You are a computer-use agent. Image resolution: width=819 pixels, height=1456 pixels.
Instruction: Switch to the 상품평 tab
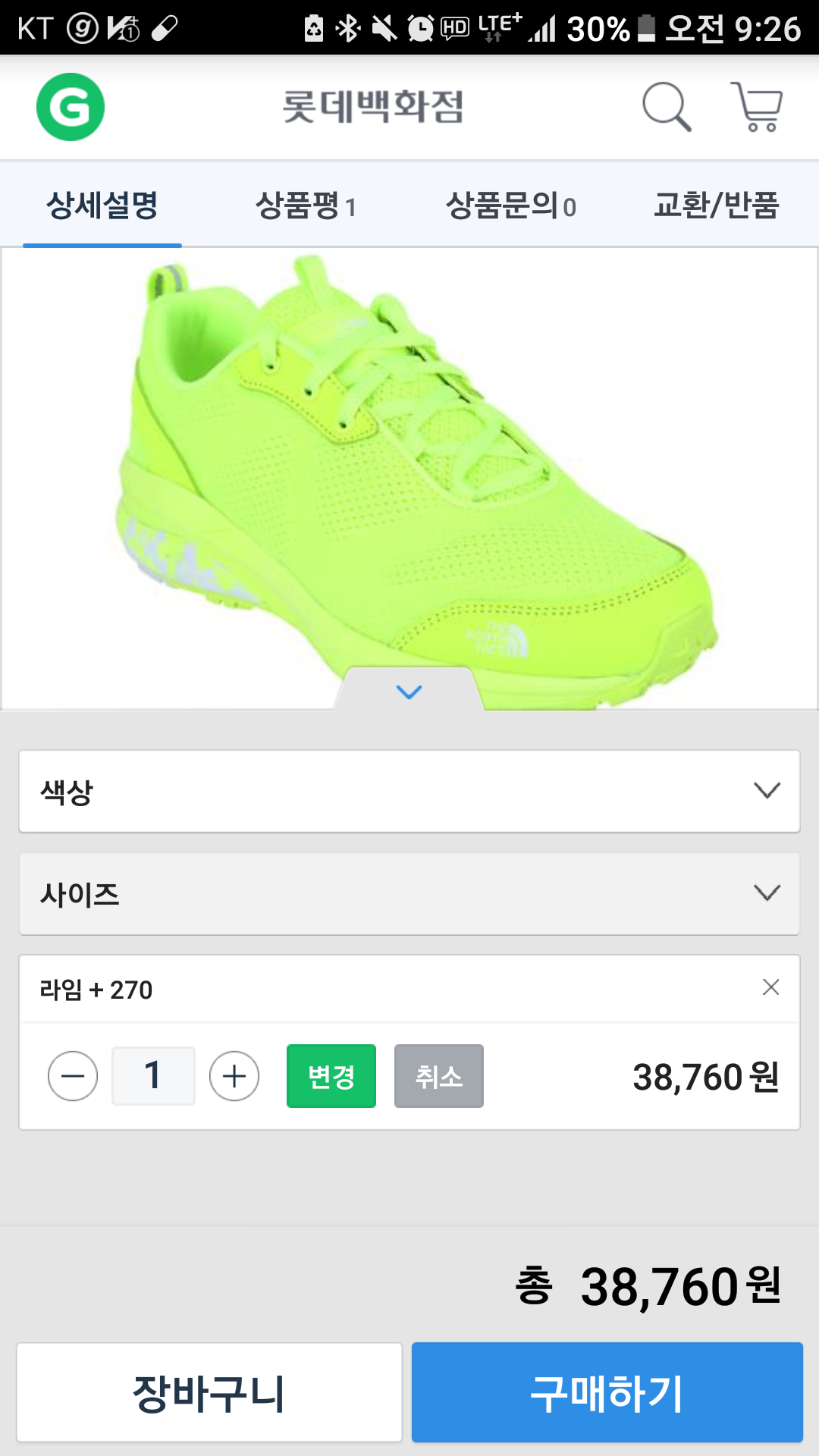(306, 205)
